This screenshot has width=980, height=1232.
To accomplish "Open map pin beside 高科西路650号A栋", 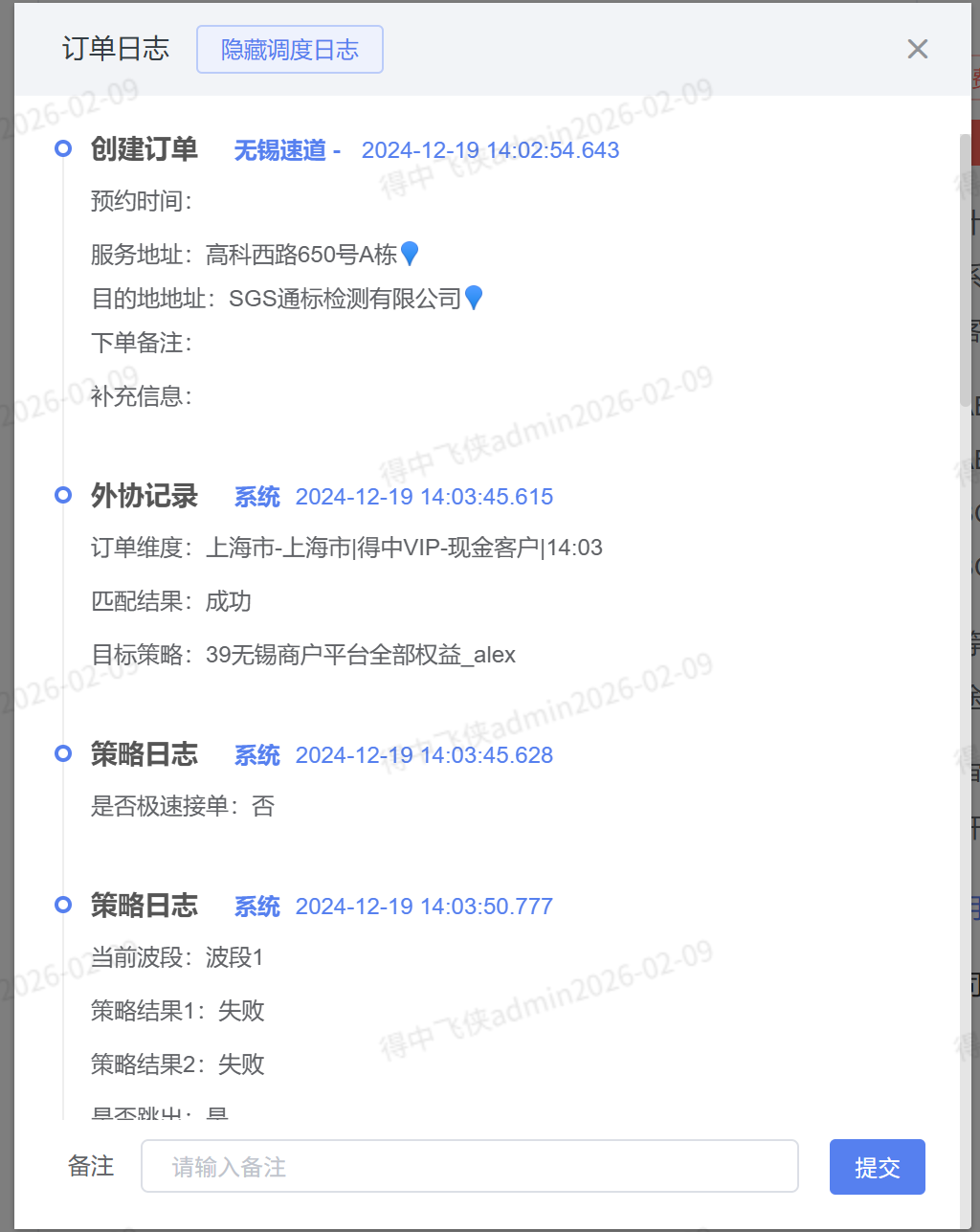I will point(410,254).
